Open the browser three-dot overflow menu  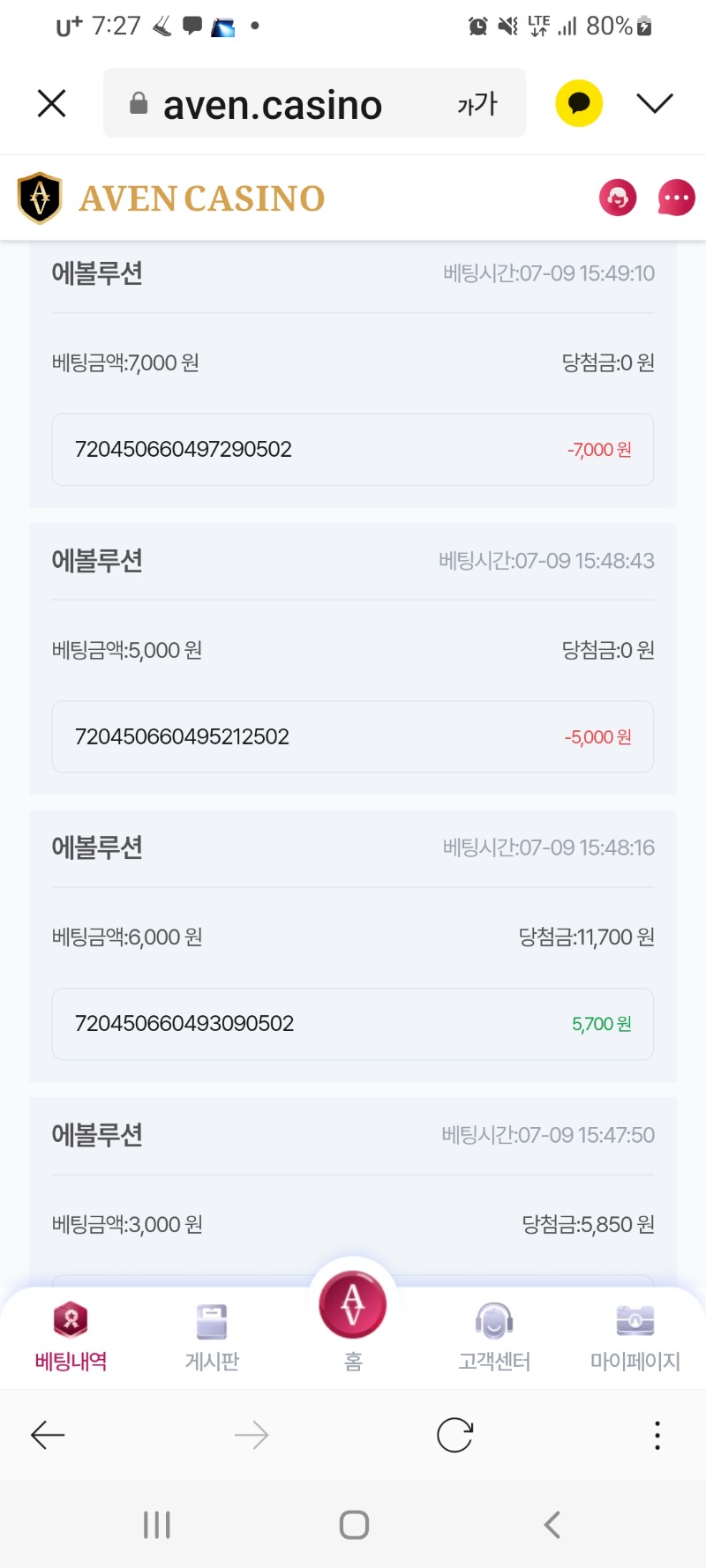[657, 1436]
